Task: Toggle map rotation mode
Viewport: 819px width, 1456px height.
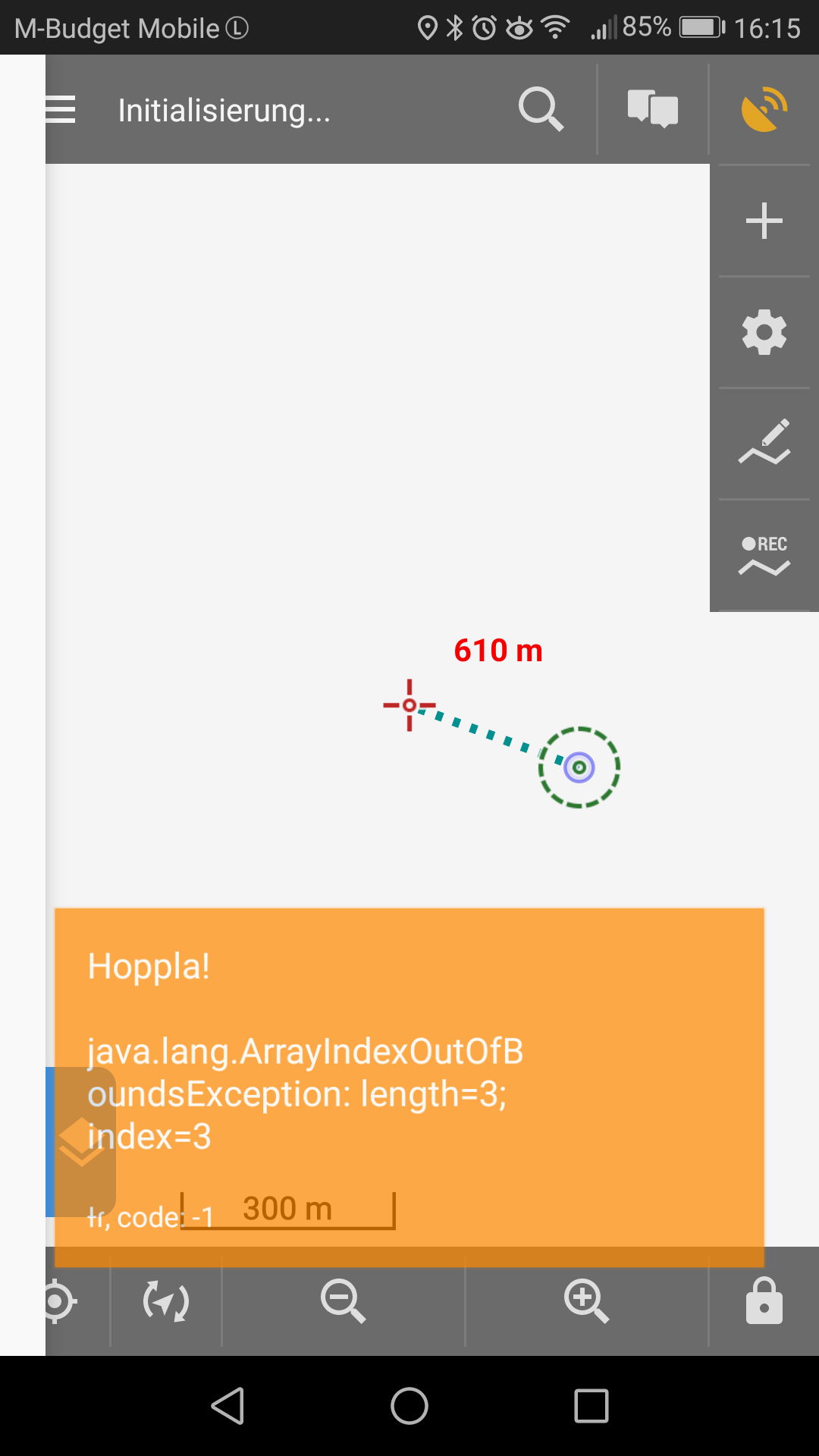Action: 166,1301
